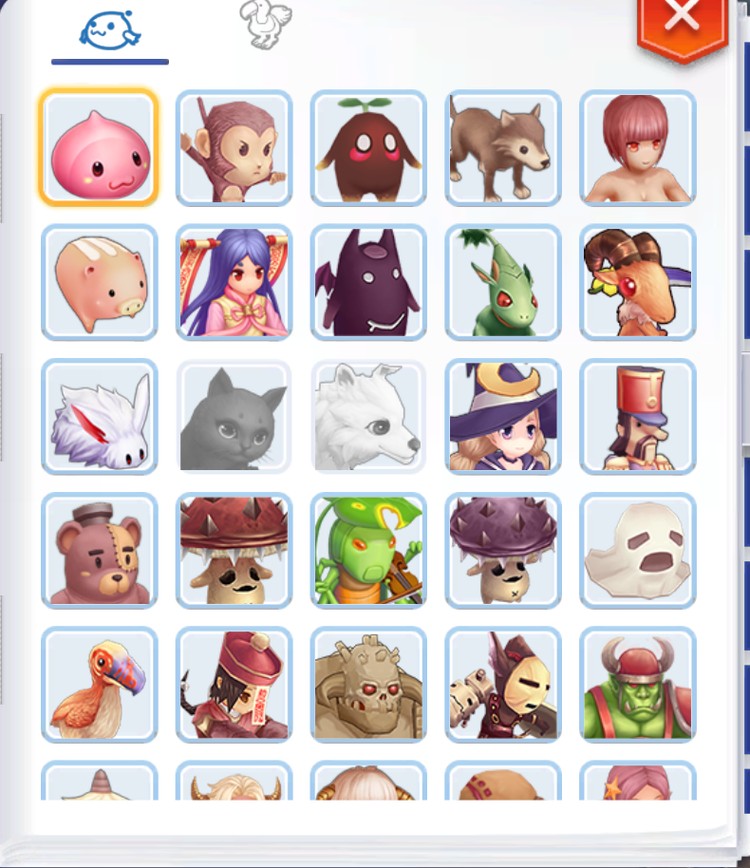The width and height of the screenshot is (750, 868).
Task: Select the pink Poring blob pet
Action: [x=99, y=148]
